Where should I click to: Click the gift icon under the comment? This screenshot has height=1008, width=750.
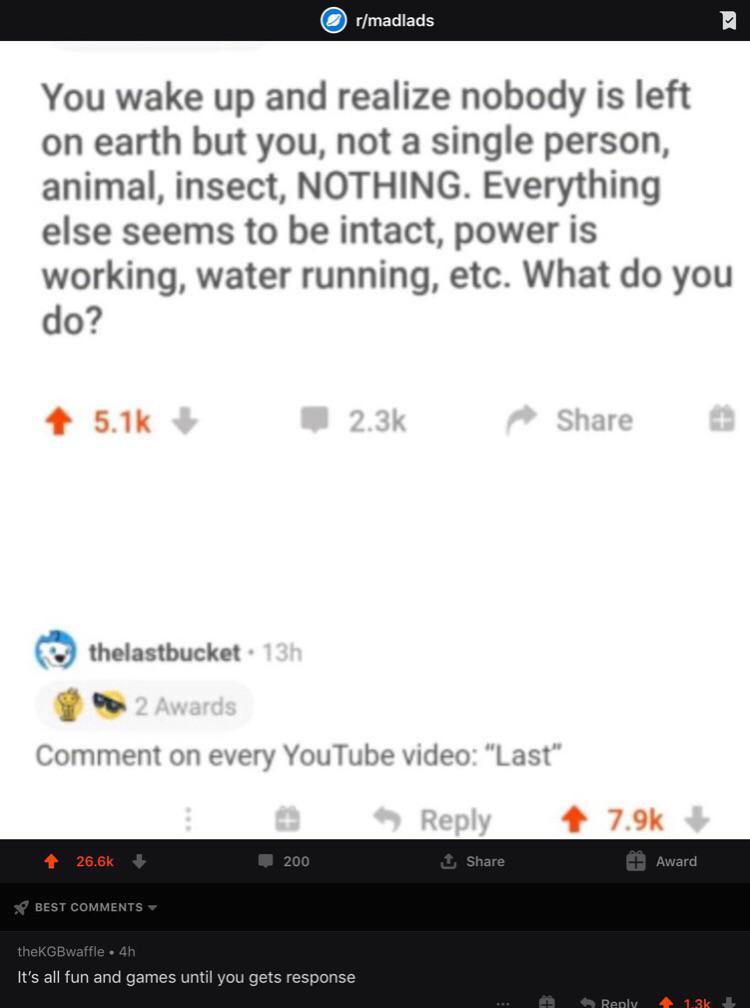[x=288, y=819]
